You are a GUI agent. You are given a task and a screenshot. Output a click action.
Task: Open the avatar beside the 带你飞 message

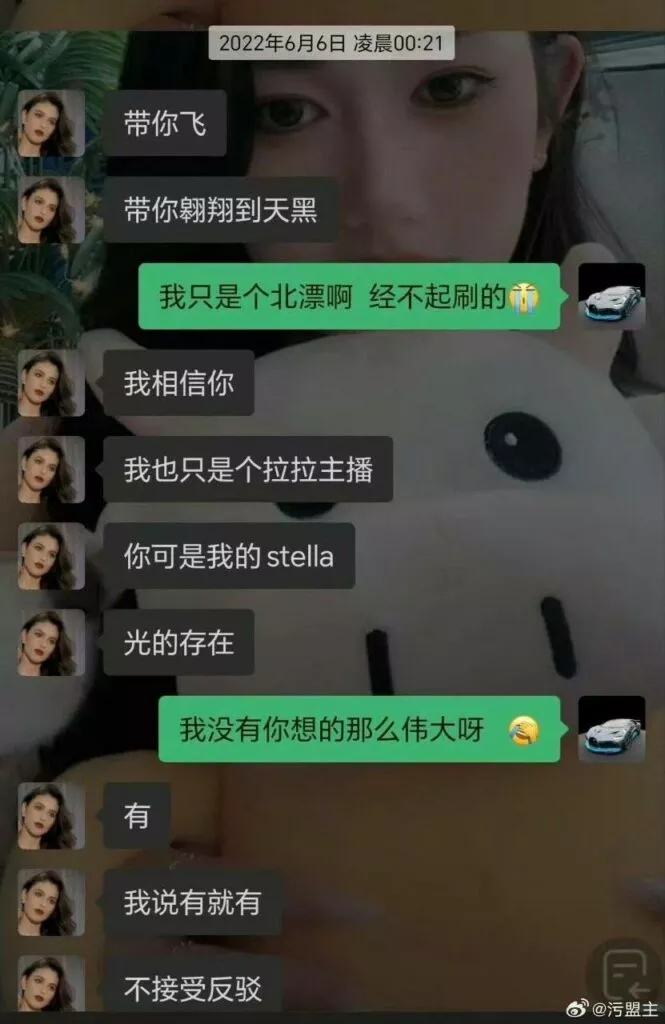pos(51,124)
